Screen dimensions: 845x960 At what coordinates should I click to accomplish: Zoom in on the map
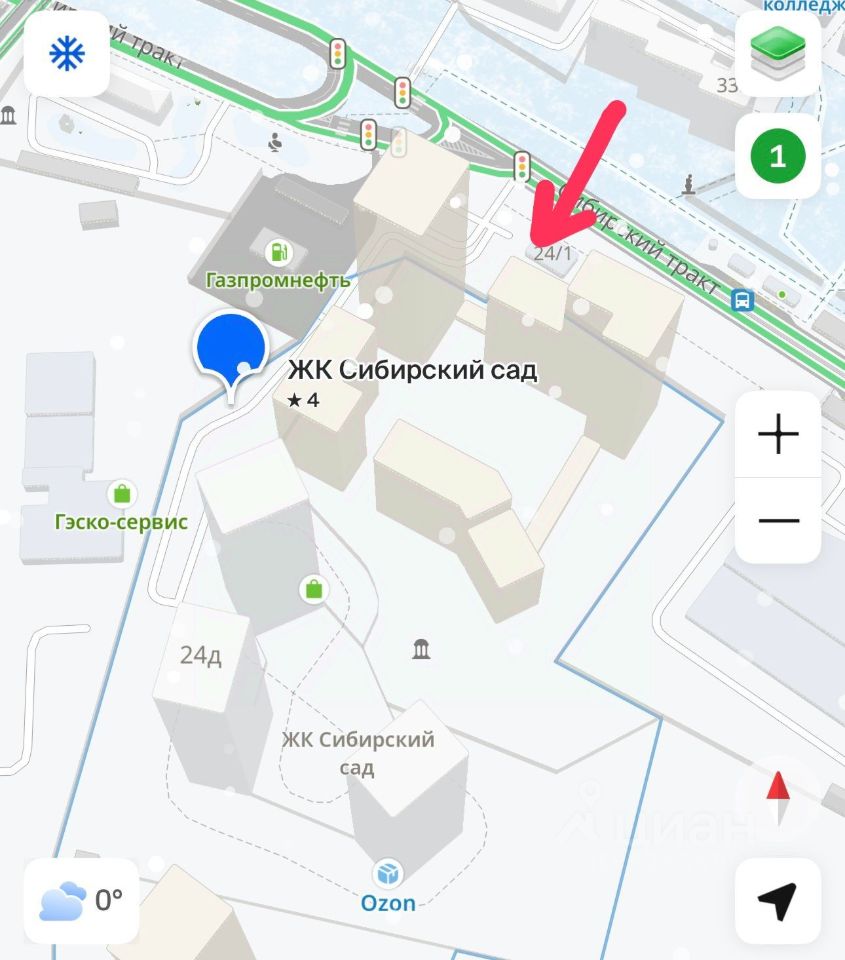coord(778,435)
